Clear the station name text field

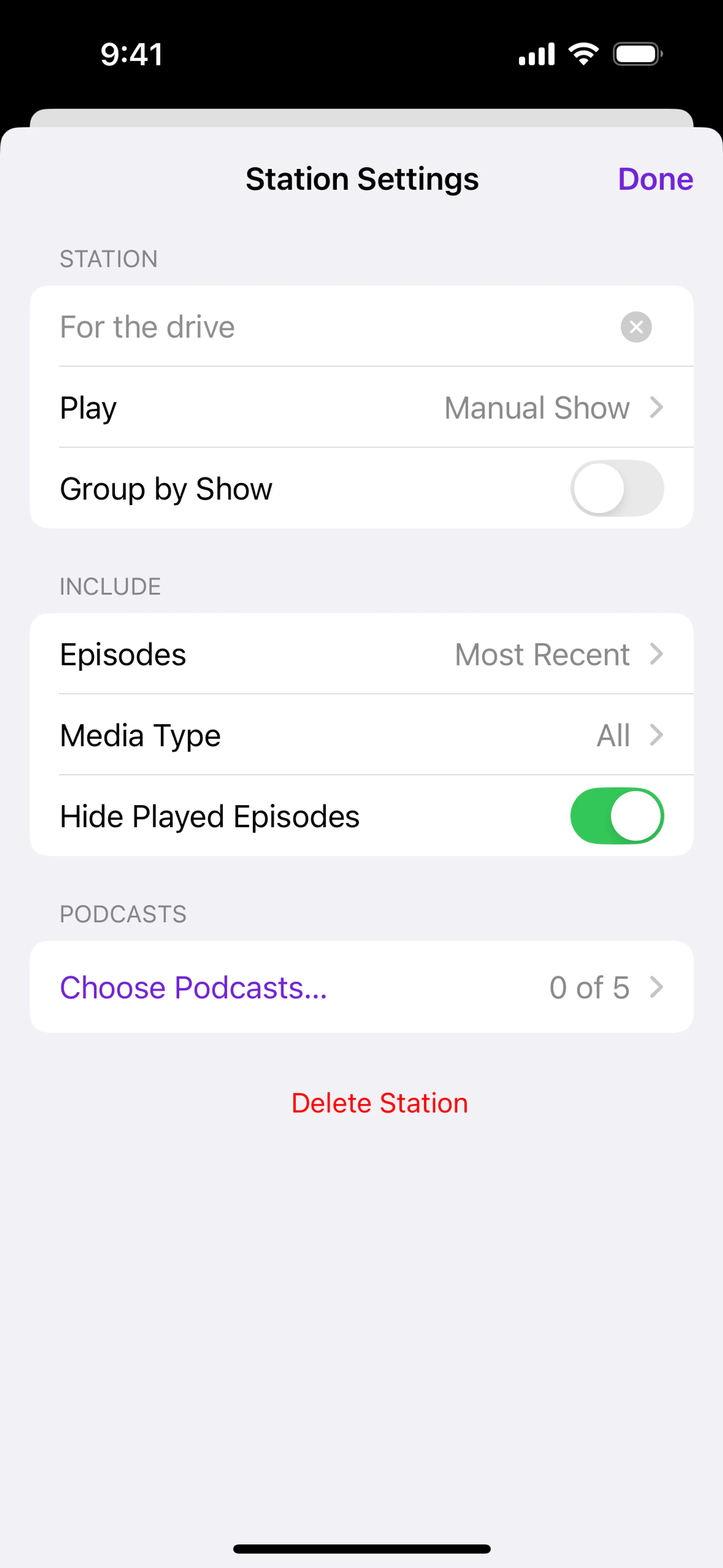pos(635,327)
